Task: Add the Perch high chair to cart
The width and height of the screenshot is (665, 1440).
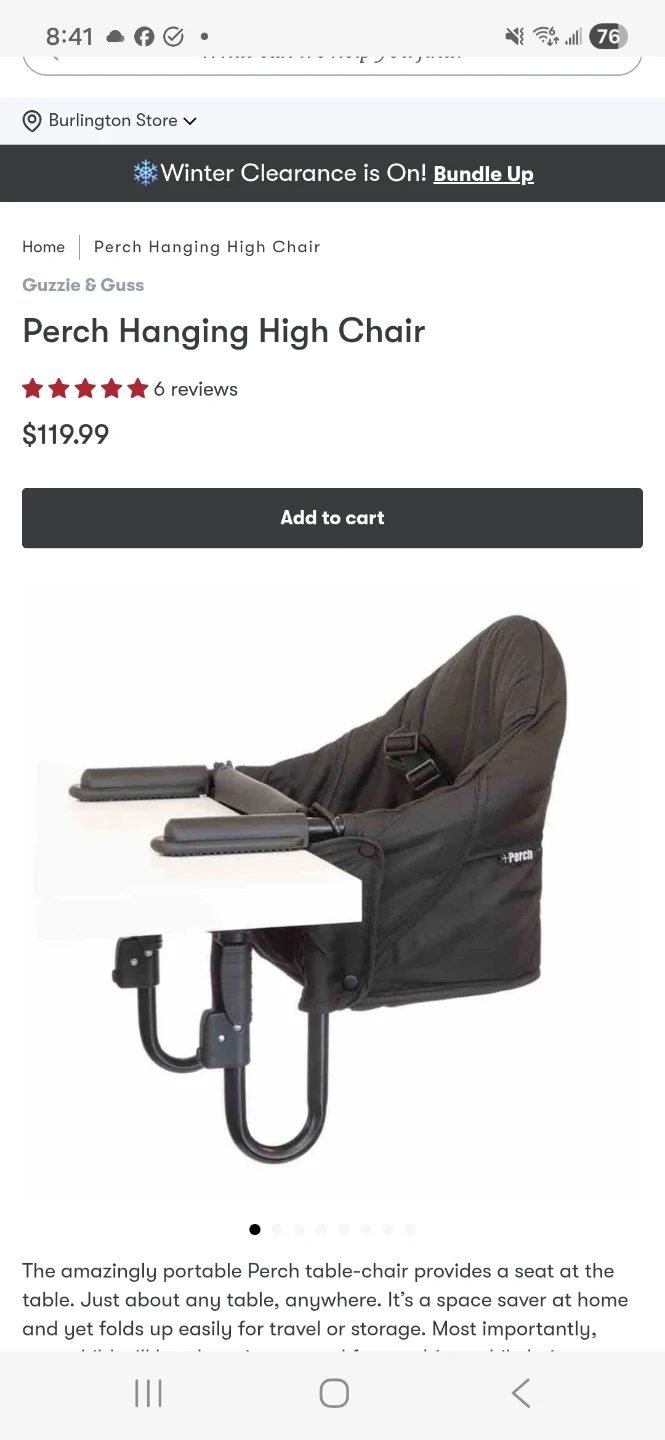Action: pos(332,518)
